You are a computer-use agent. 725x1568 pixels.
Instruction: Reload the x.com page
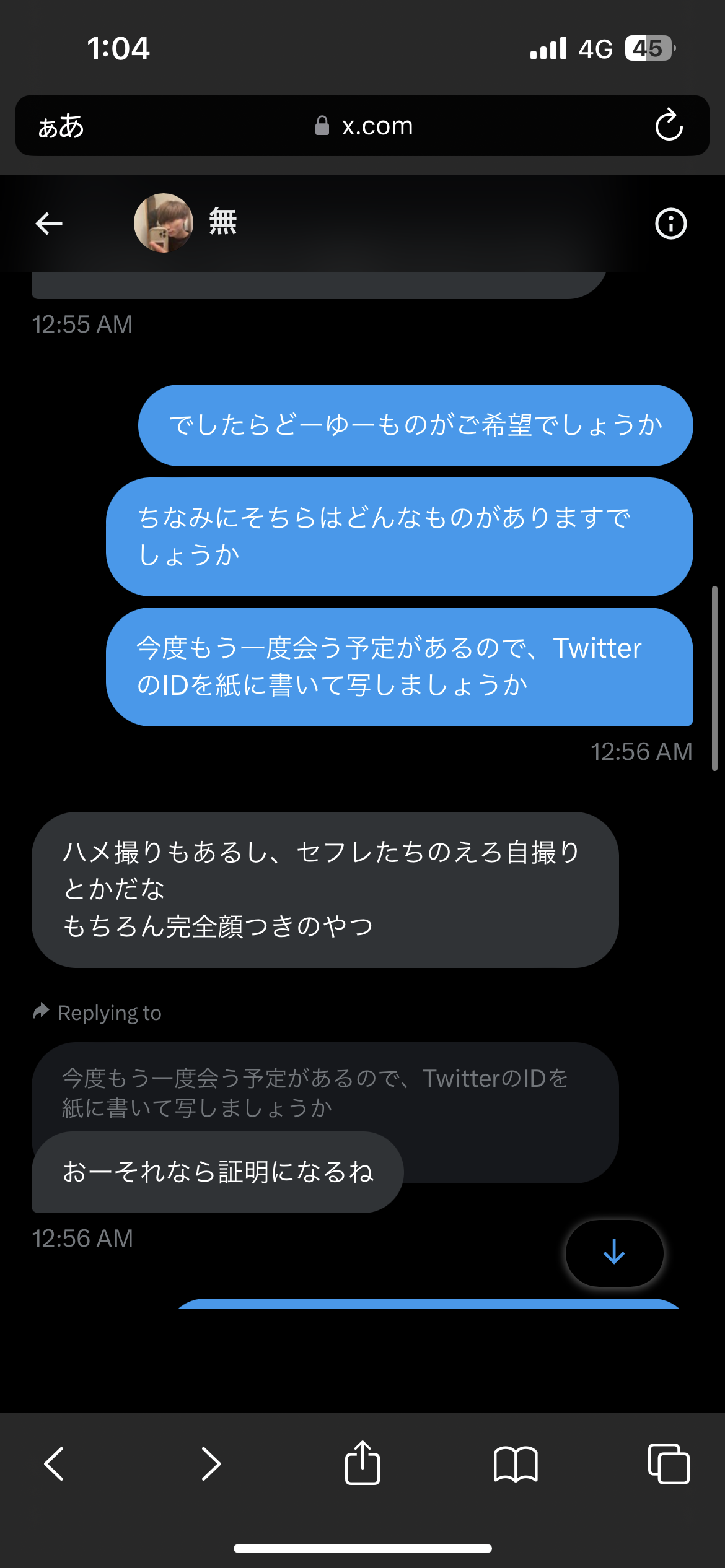point(669,126)
